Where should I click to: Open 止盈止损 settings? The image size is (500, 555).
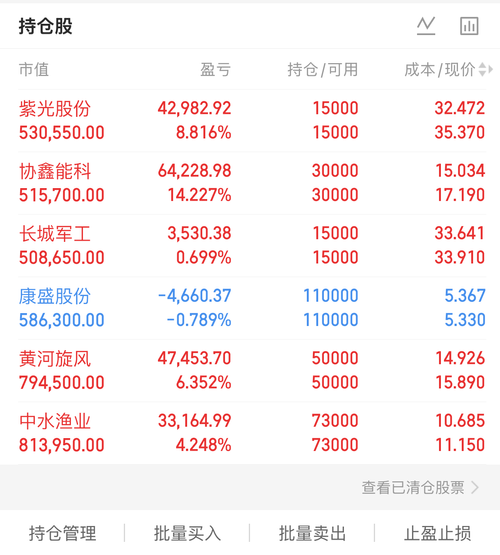coord(437,533)
